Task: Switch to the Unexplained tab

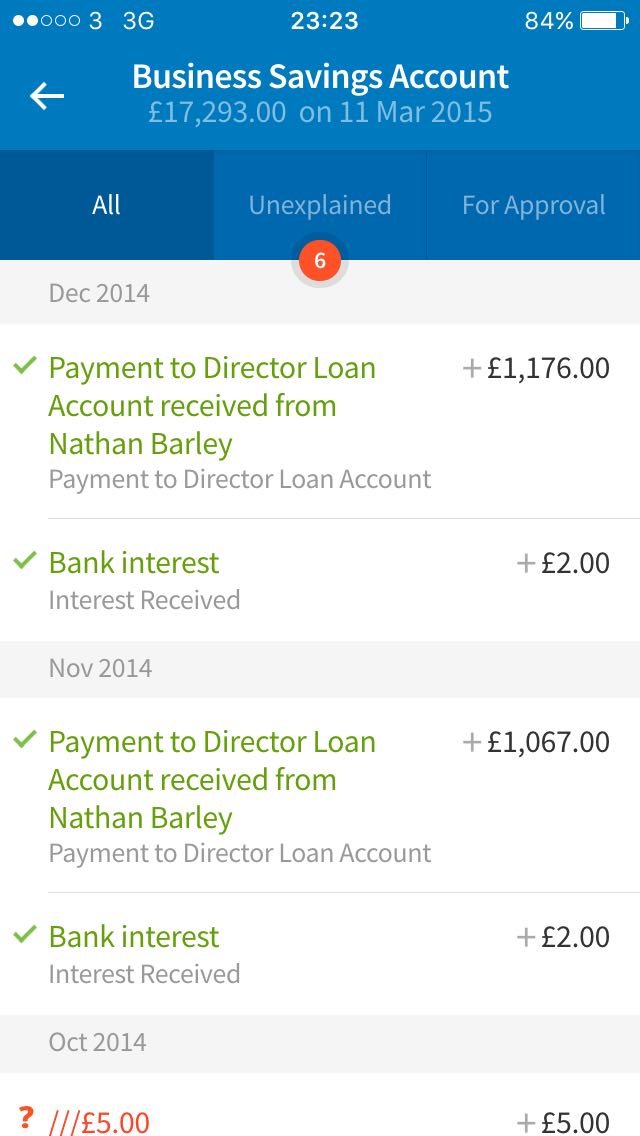Action: point(320,205)
